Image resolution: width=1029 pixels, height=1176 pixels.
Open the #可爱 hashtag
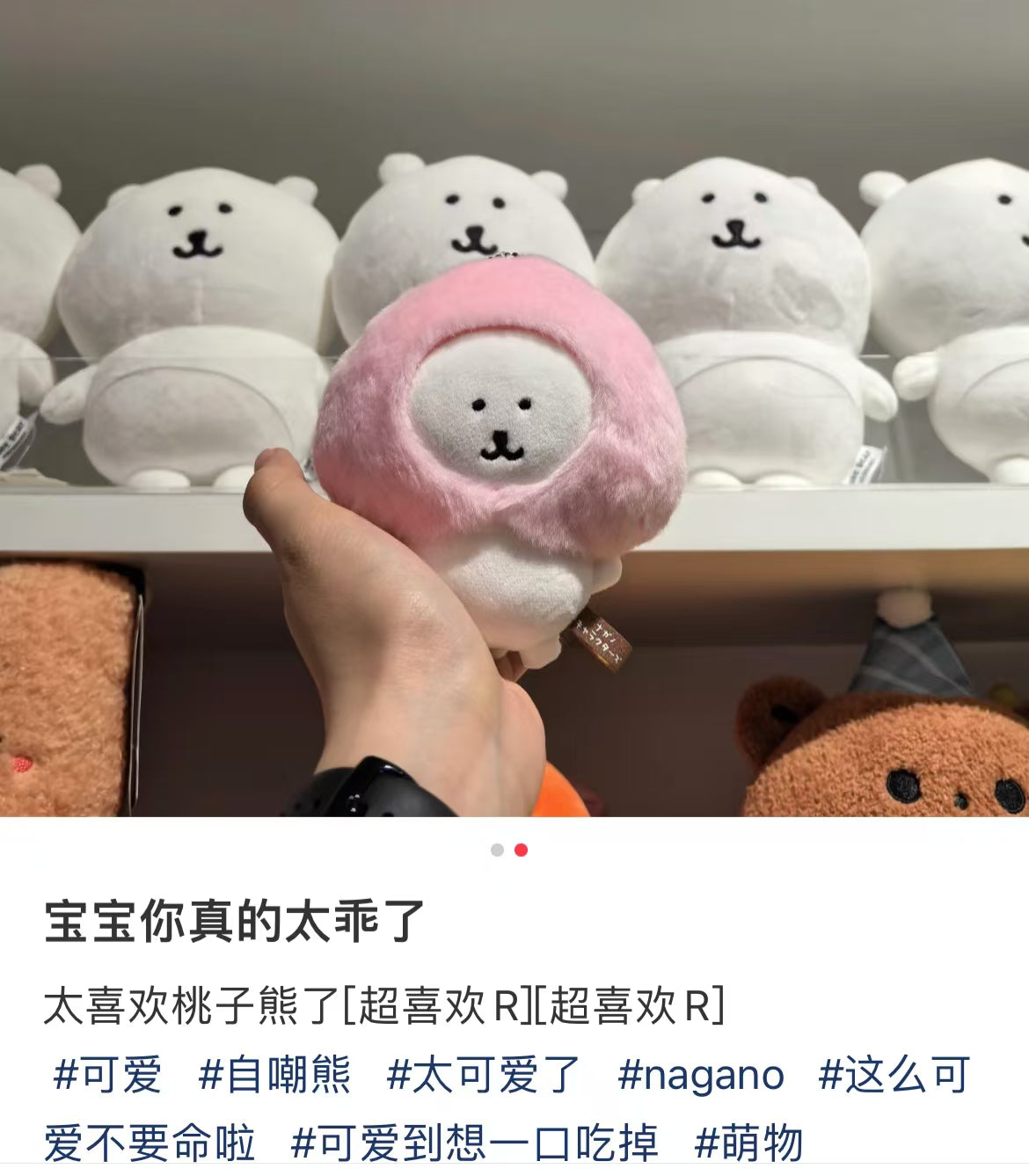click(x=107, y=1075)
